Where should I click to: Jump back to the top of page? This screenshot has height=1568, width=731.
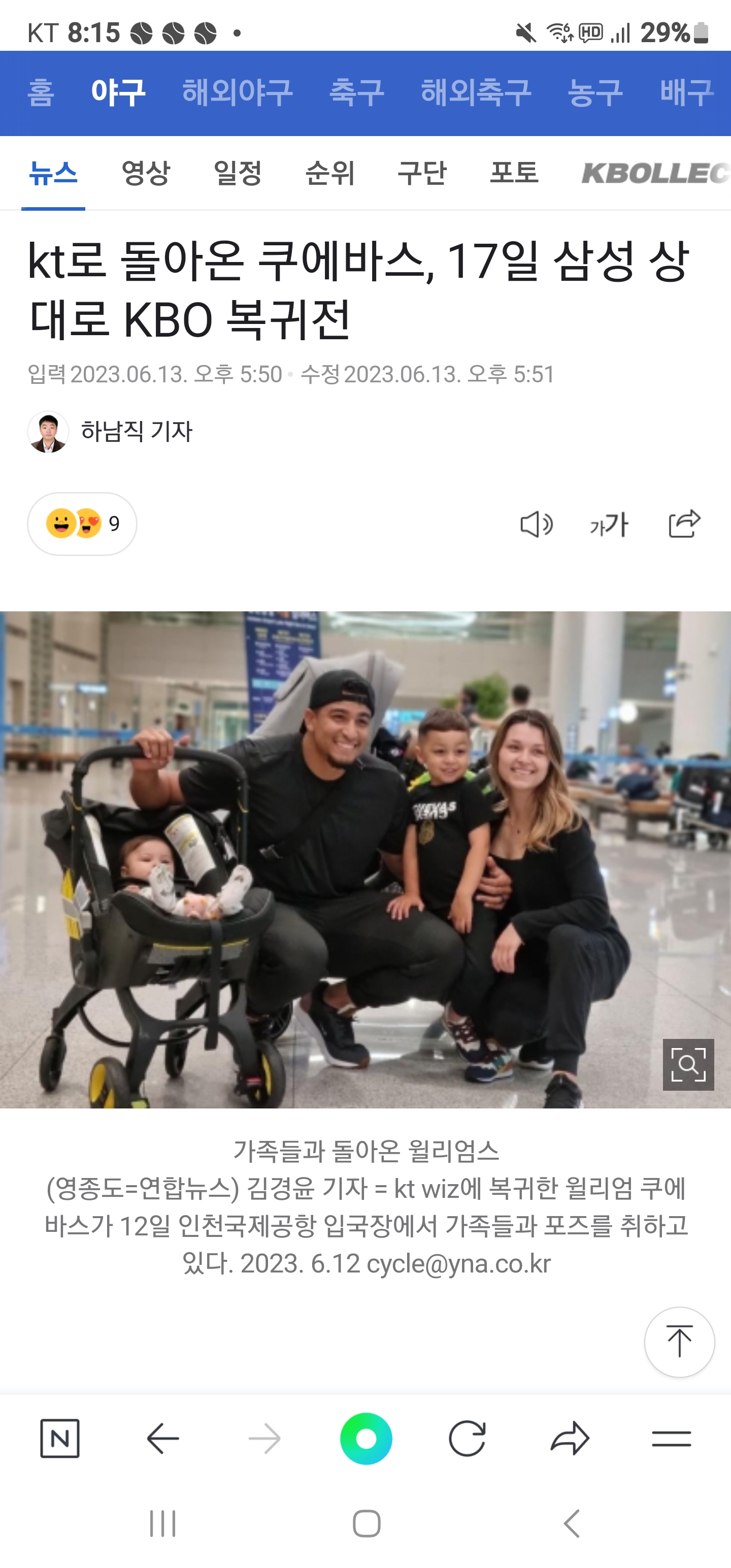coord(679,1342)
